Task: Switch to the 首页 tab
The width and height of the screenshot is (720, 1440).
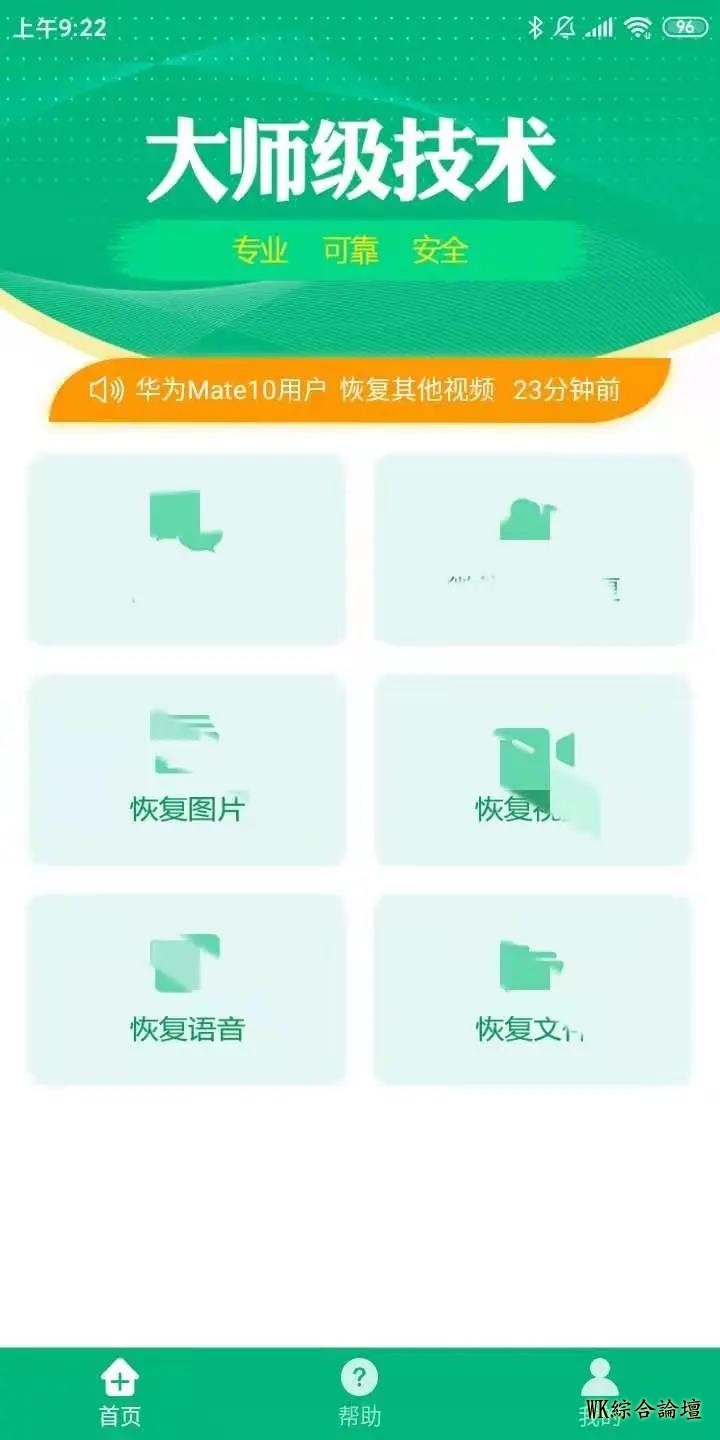Action: [119, 1393]
